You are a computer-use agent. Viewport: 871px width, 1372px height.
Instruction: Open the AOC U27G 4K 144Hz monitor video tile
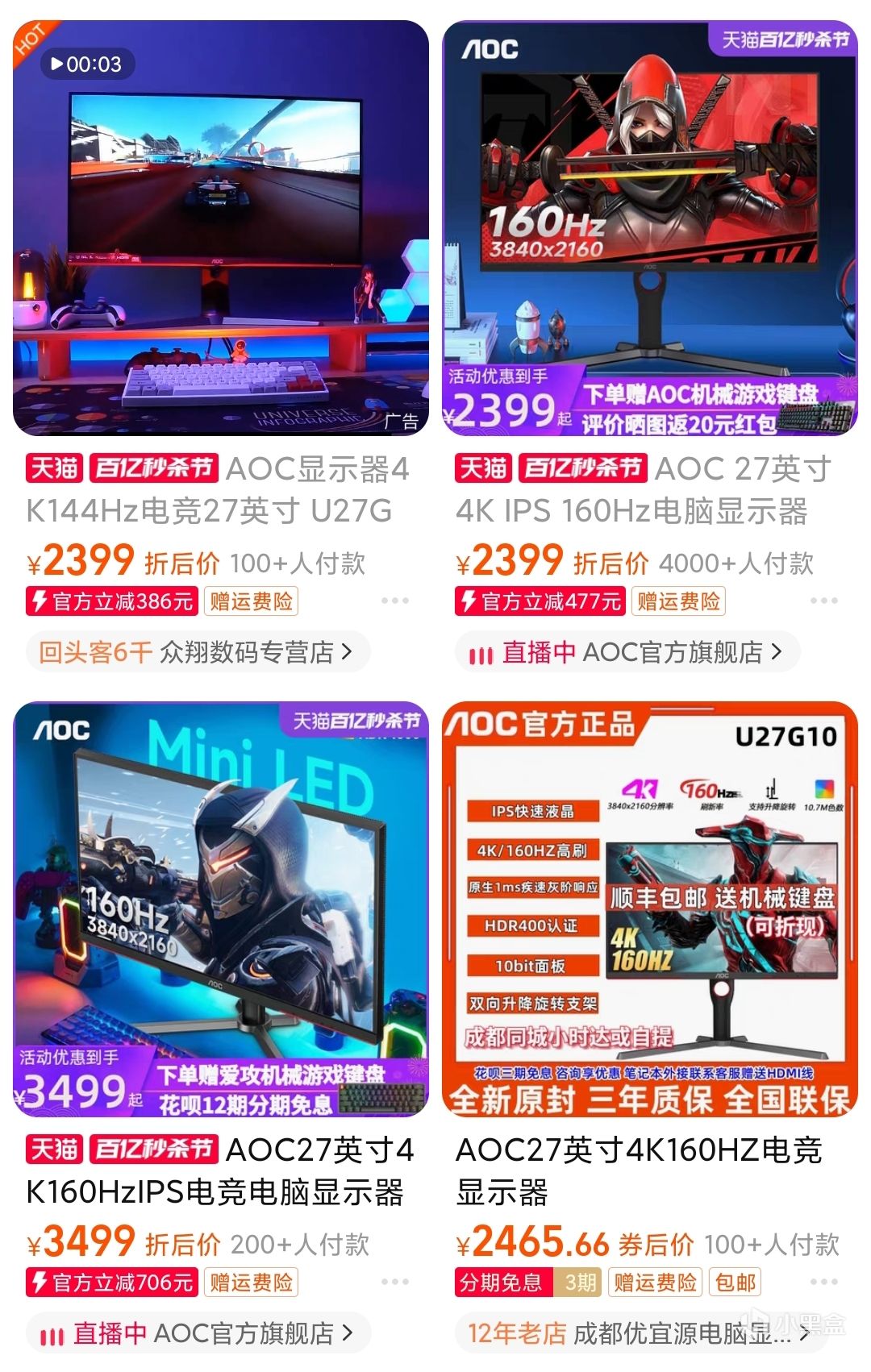coord(220,228)
